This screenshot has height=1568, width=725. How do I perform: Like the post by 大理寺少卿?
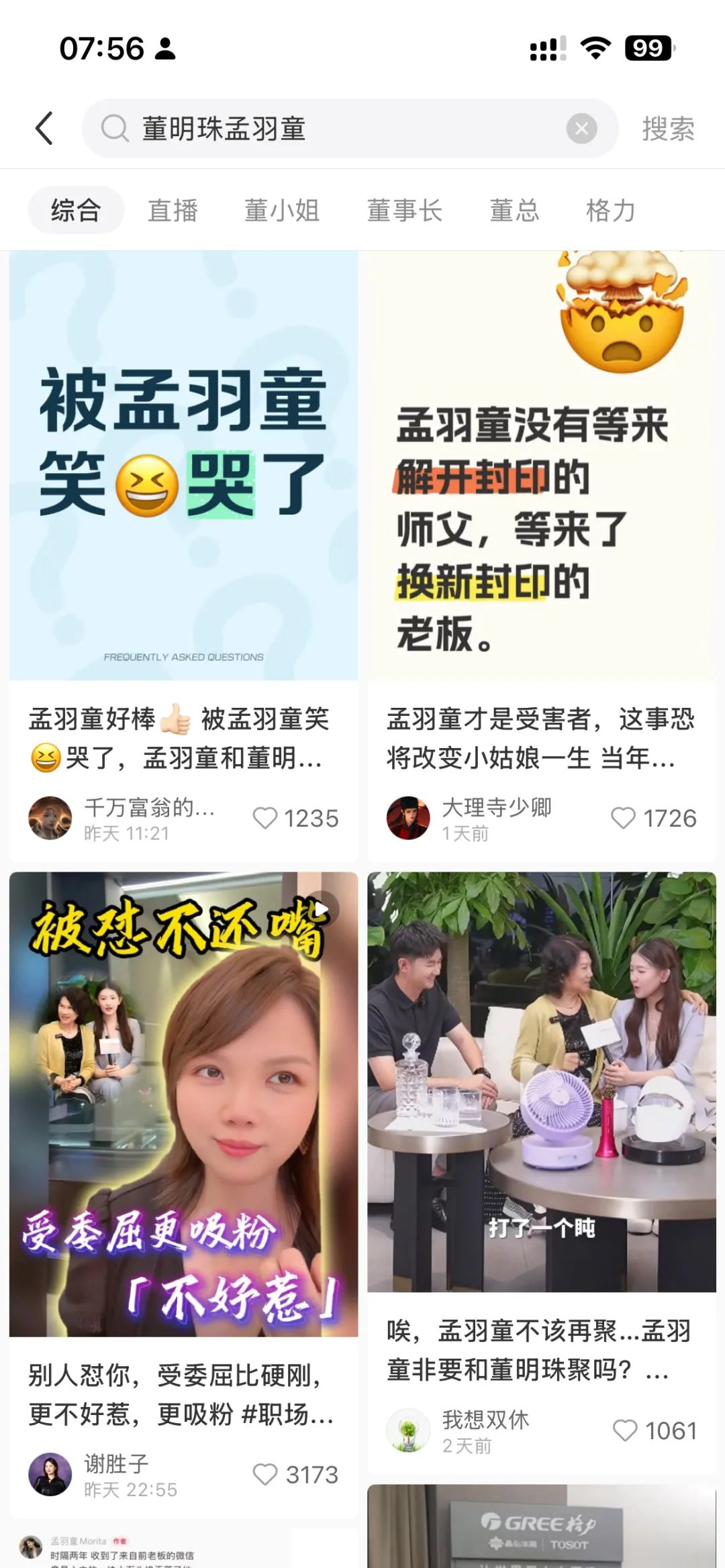point(623,818)
